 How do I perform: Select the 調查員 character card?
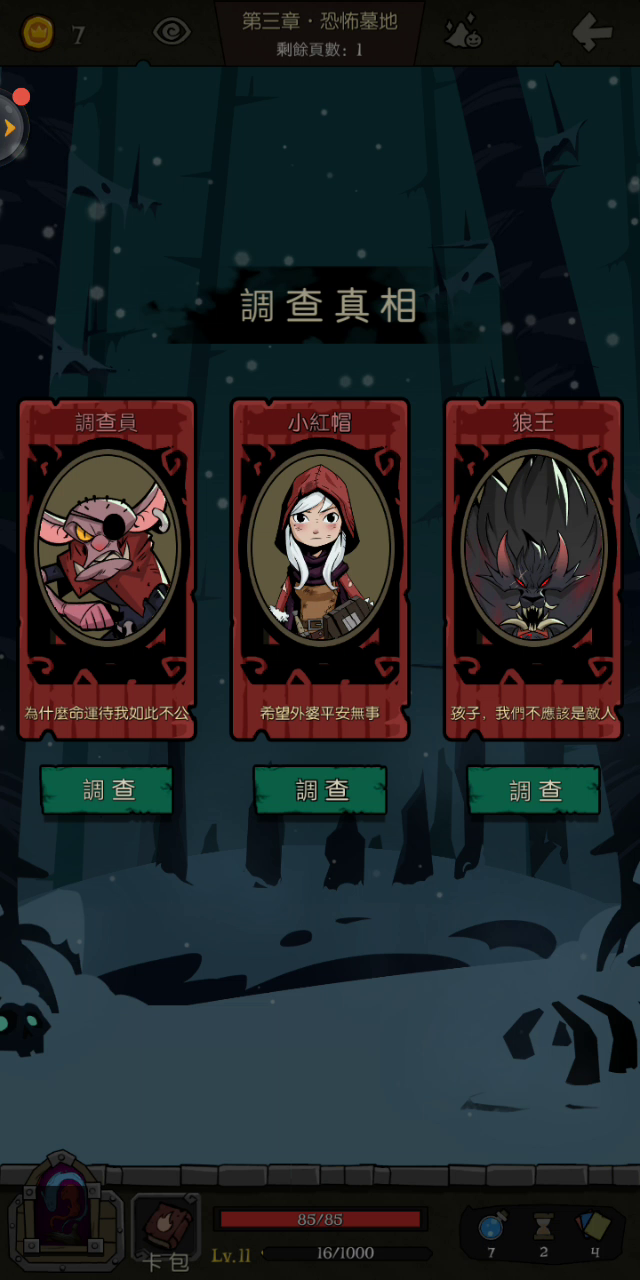click(107, 570)
